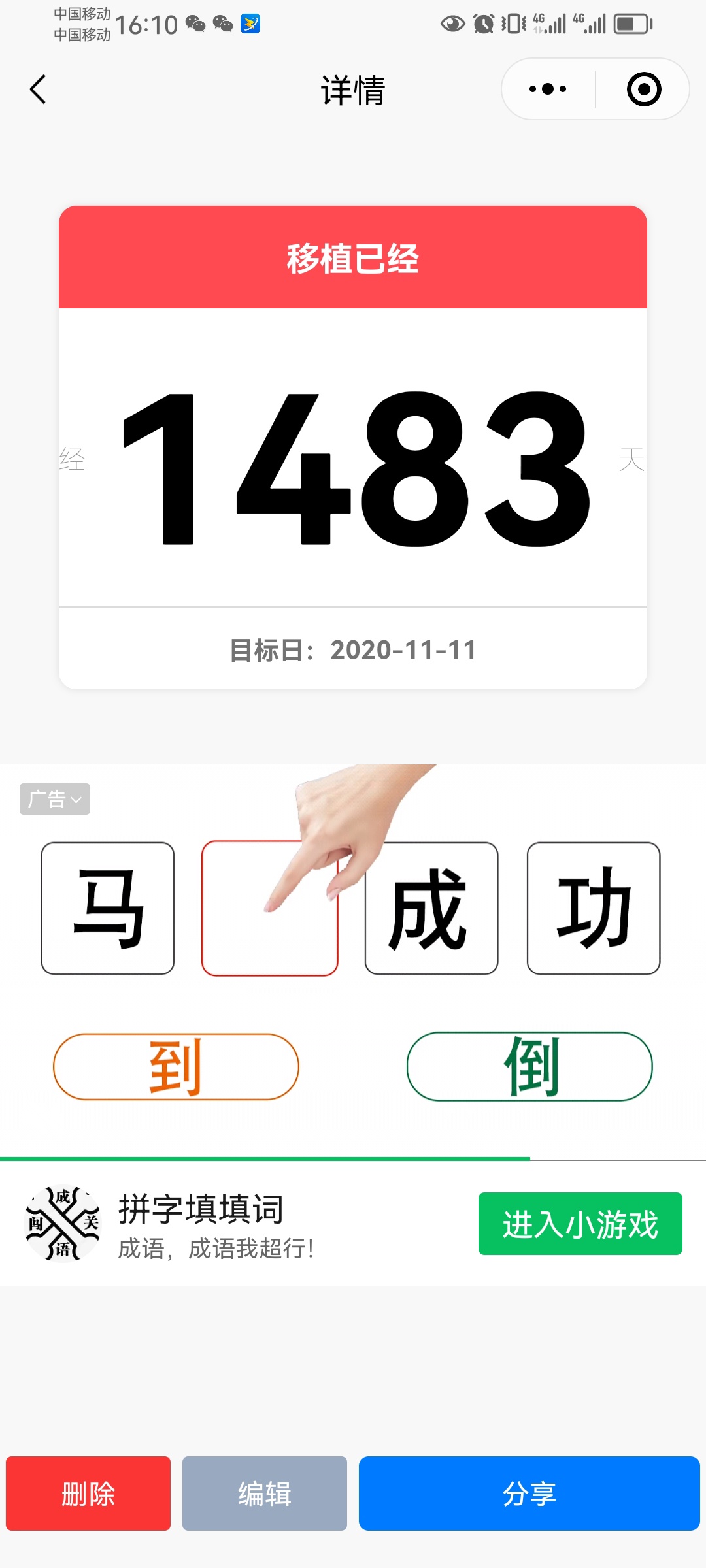Screen dimensions: 706x1568
Task: Close the mini program via circle icon
Action: point(643,89)
